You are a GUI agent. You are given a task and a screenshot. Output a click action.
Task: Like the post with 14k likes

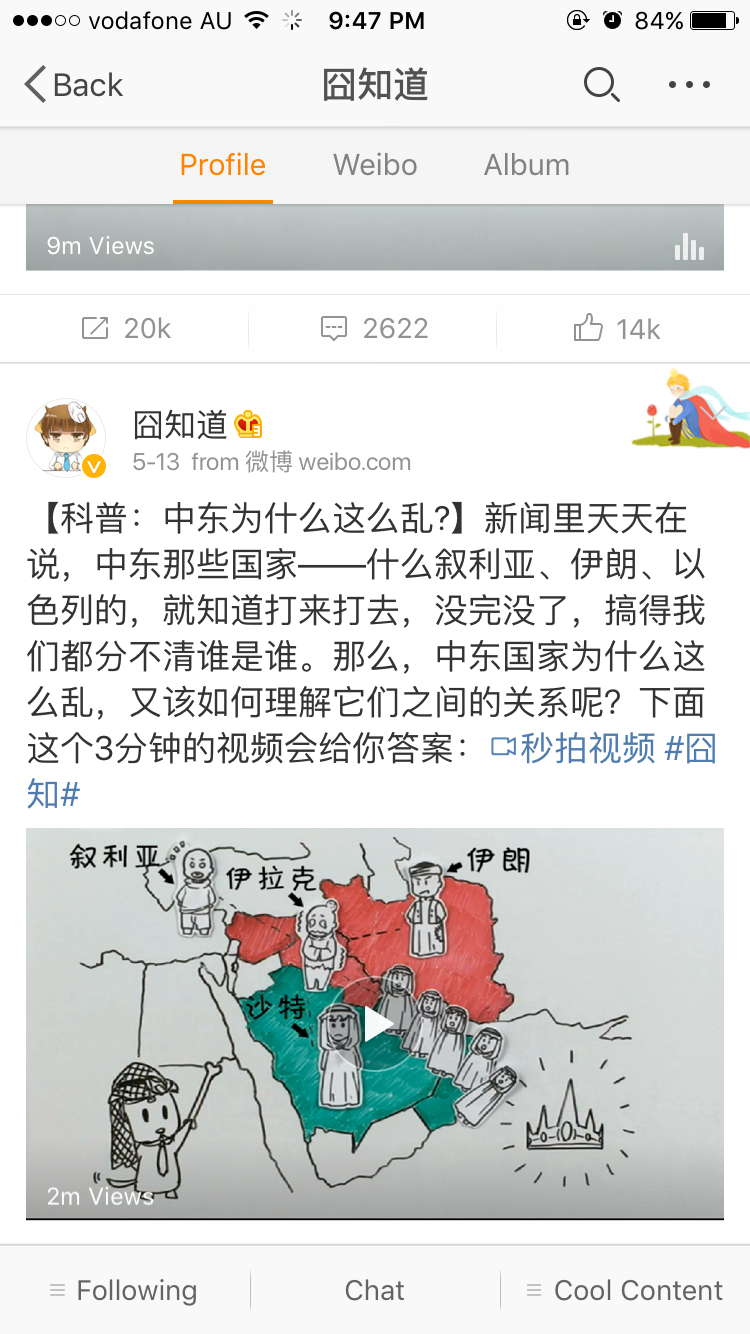coord(617,329)
